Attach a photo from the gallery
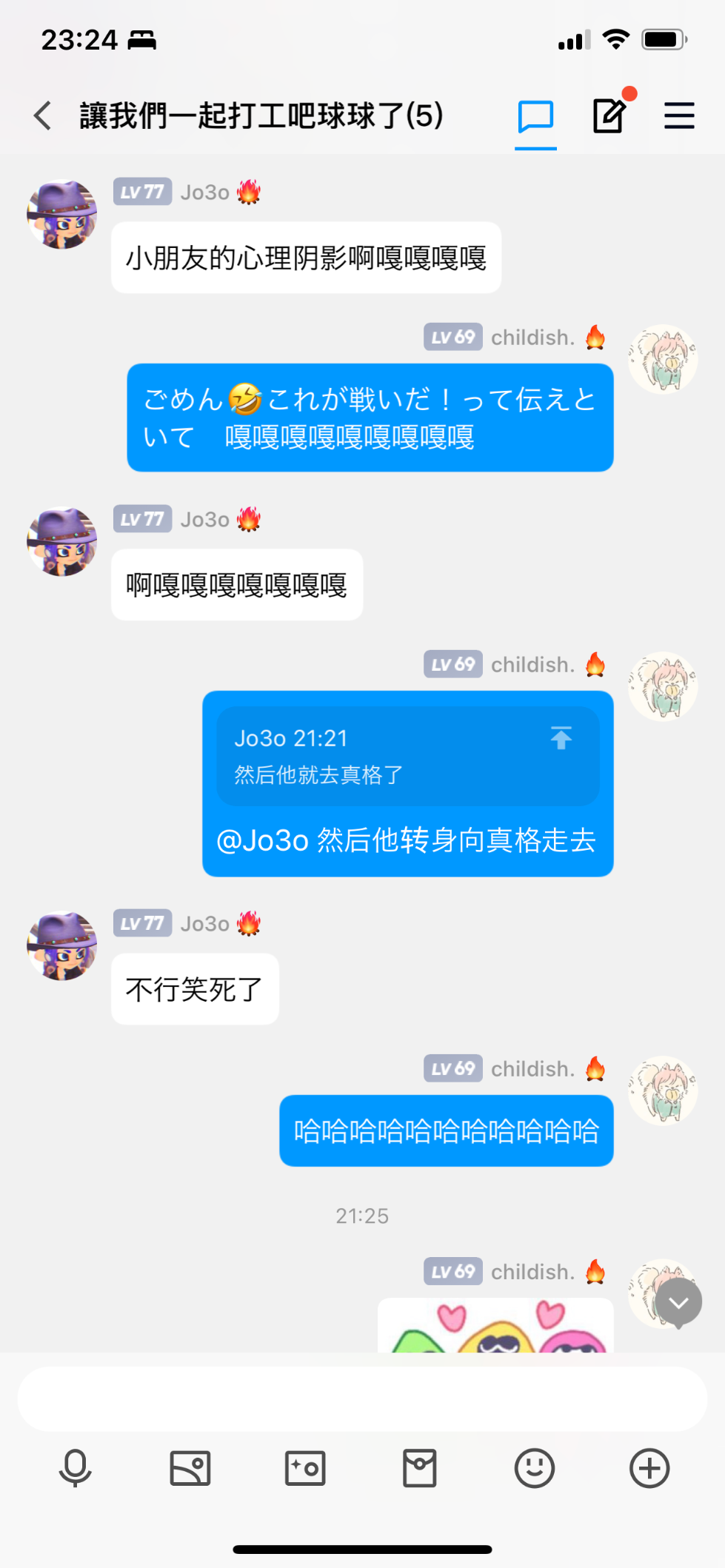 [190, 1468]
